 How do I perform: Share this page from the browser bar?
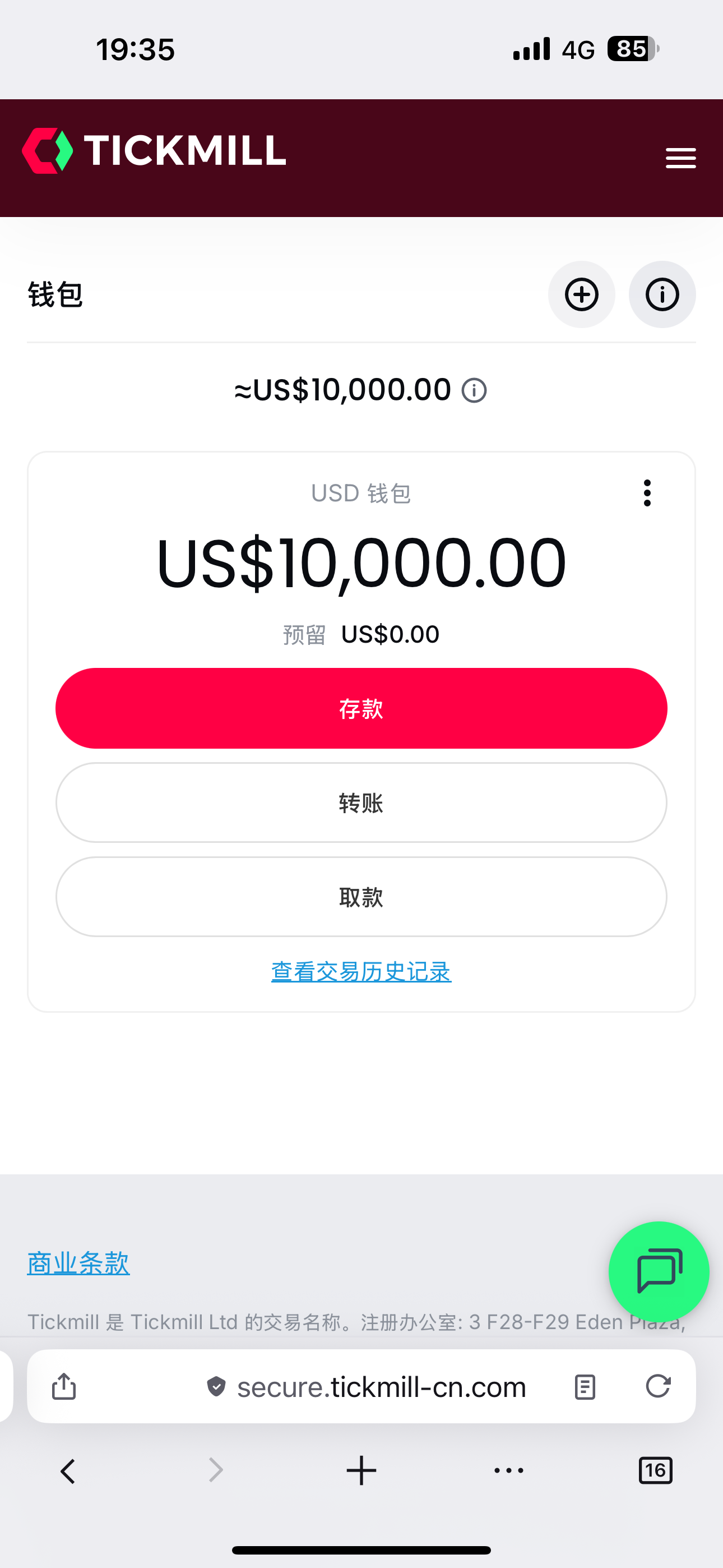pos(64,1387)
